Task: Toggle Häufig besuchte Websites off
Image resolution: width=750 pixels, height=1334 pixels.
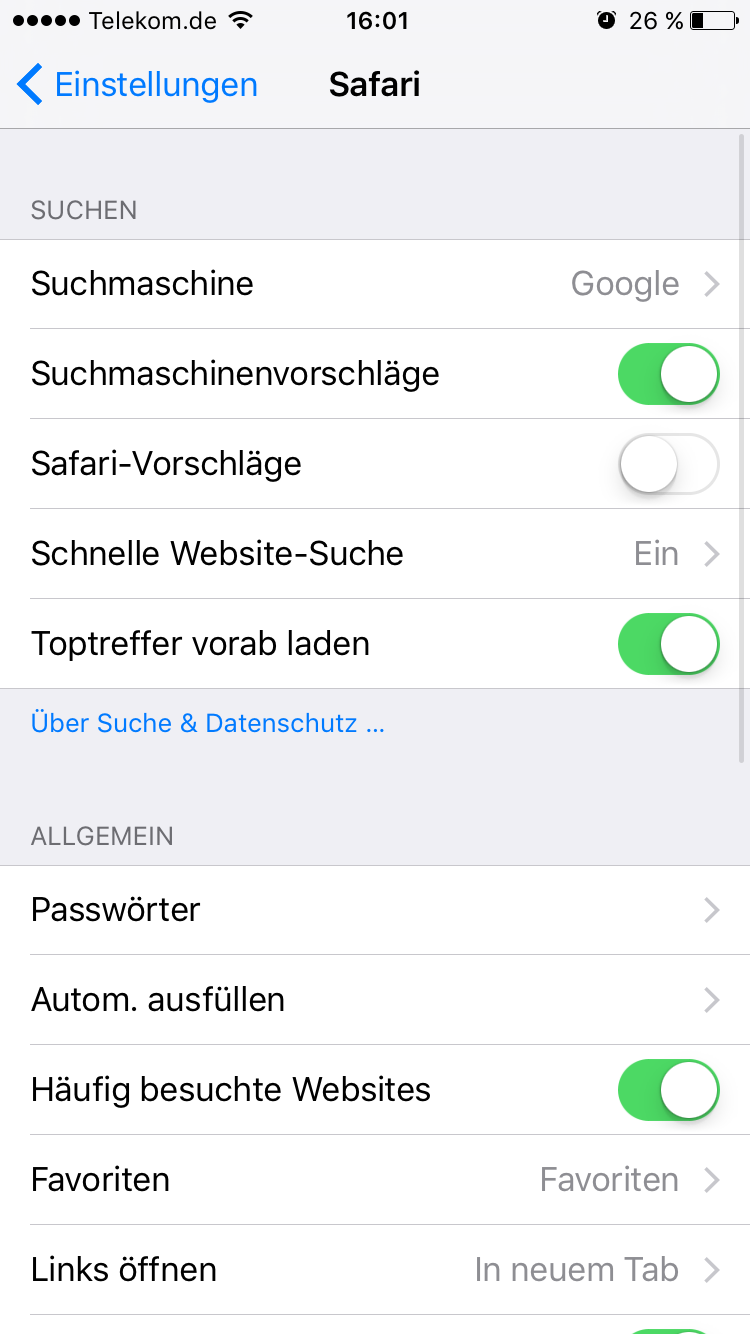Action: (x=669, y=1090)
